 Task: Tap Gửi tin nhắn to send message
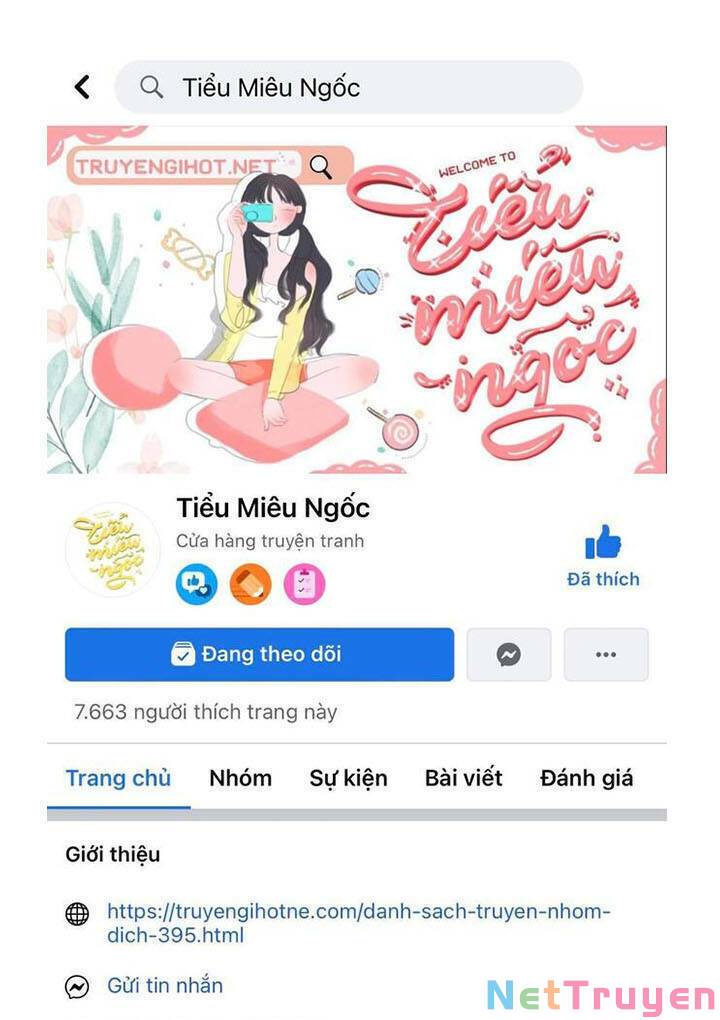(165, 986)
